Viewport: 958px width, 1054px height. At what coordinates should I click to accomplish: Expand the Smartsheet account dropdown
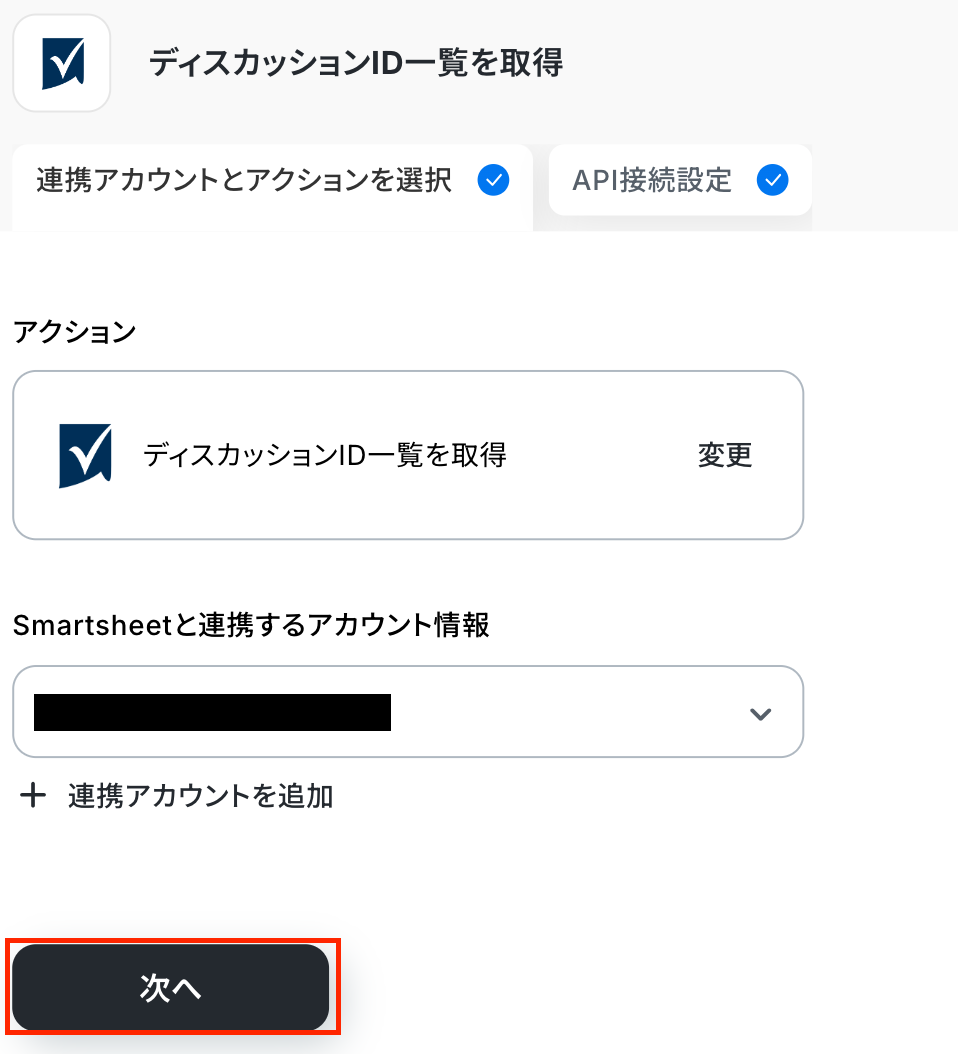click(x=760, y=713)
